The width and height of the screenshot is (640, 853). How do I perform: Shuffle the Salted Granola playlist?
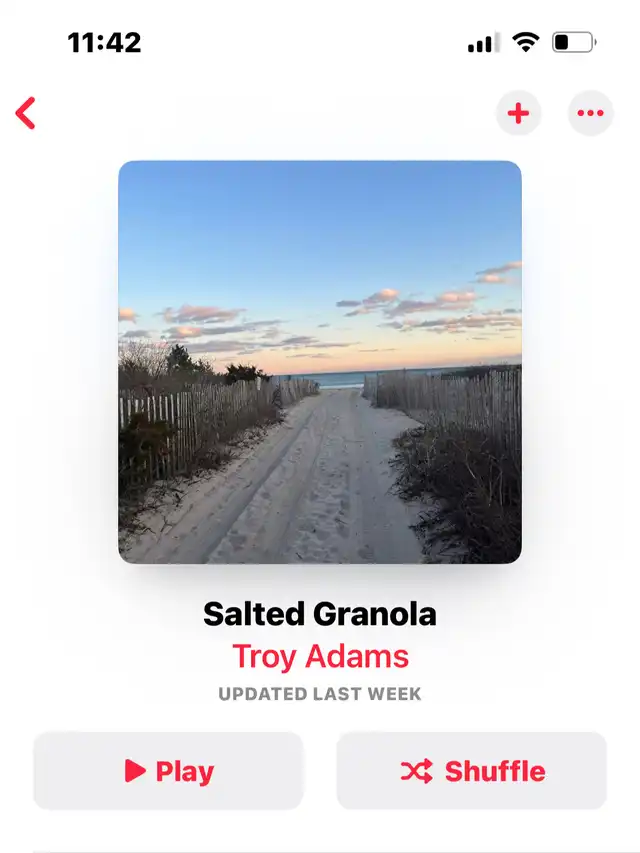click(471, 770)
